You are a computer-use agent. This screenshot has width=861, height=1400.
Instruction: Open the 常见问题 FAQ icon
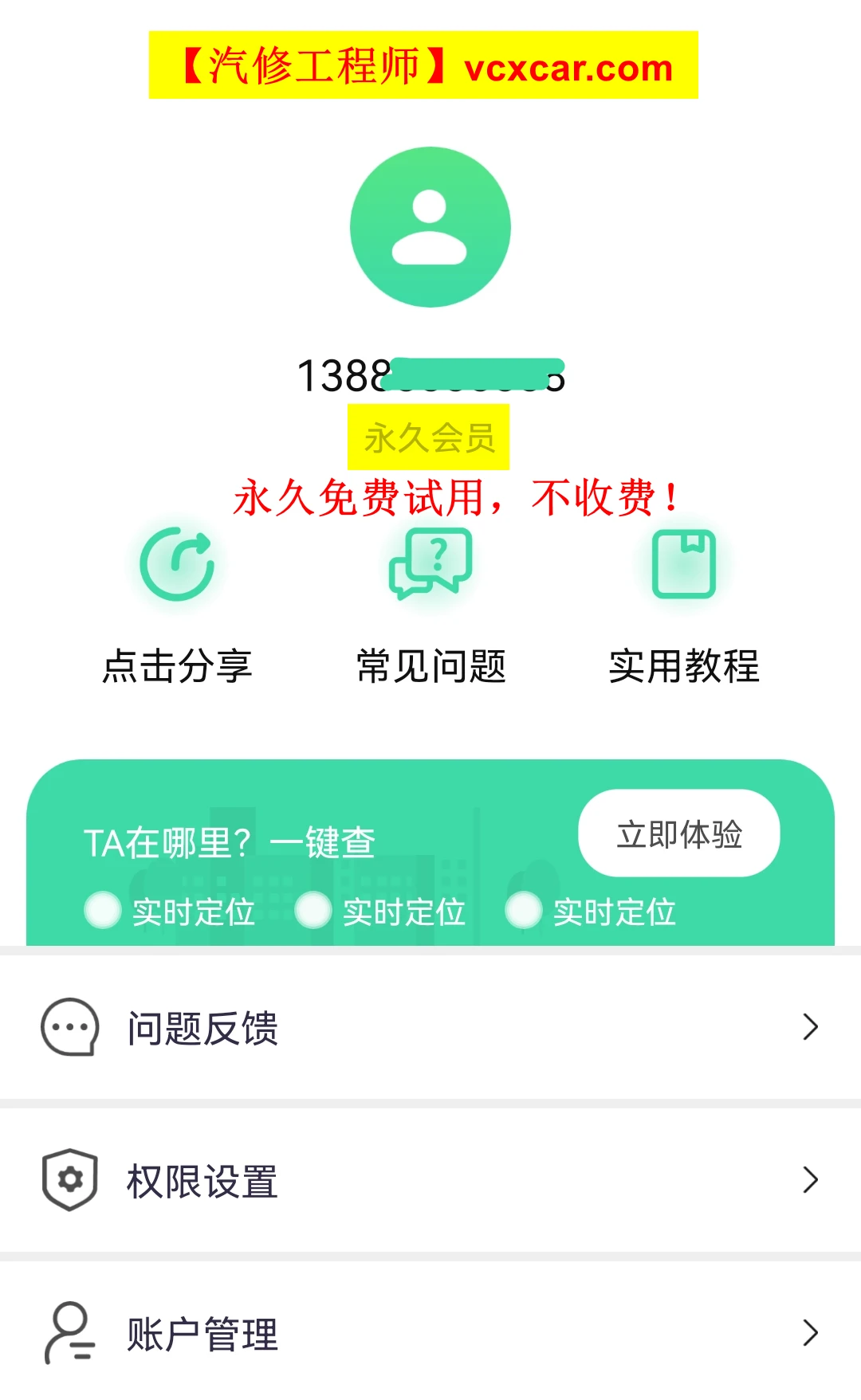[431, 566]
